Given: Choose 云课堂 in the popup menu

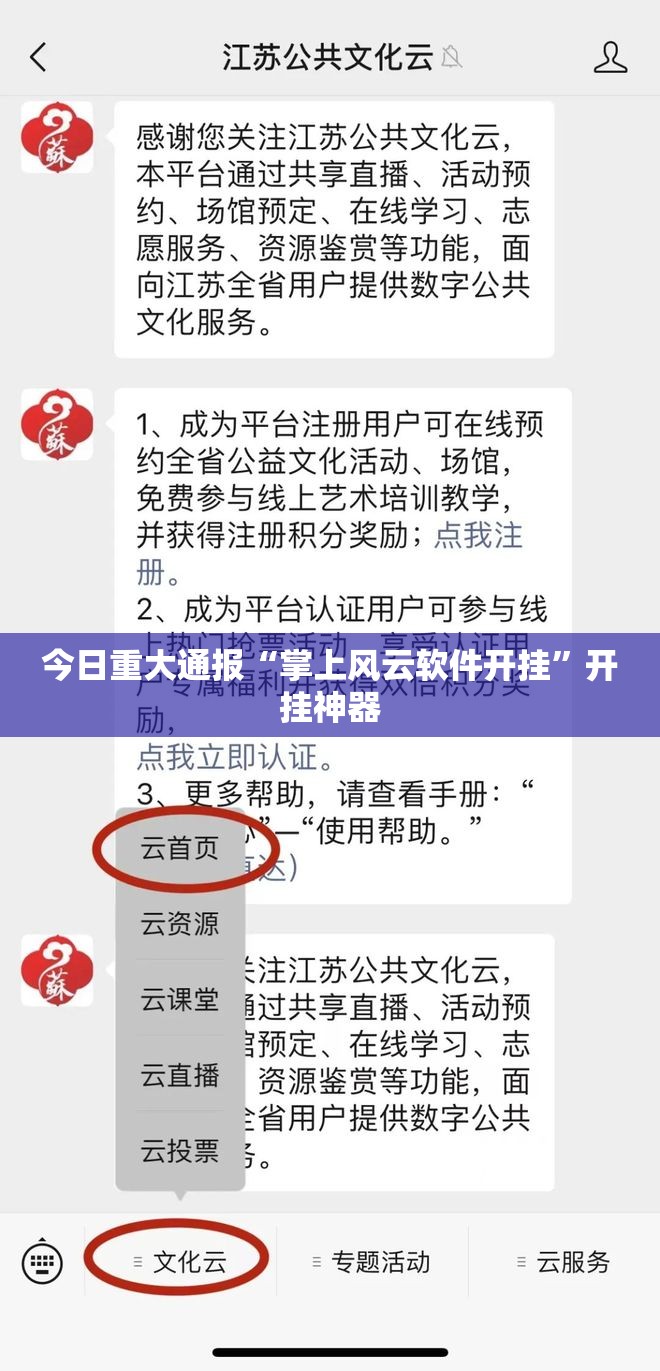Looking at the screenshot, I should coord(180,998).
